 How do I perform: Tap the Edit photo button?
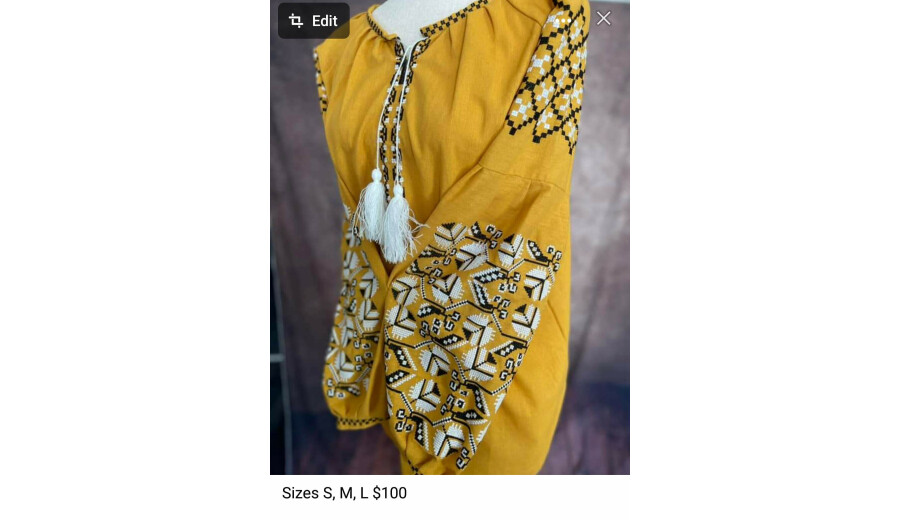click(313, 21)
